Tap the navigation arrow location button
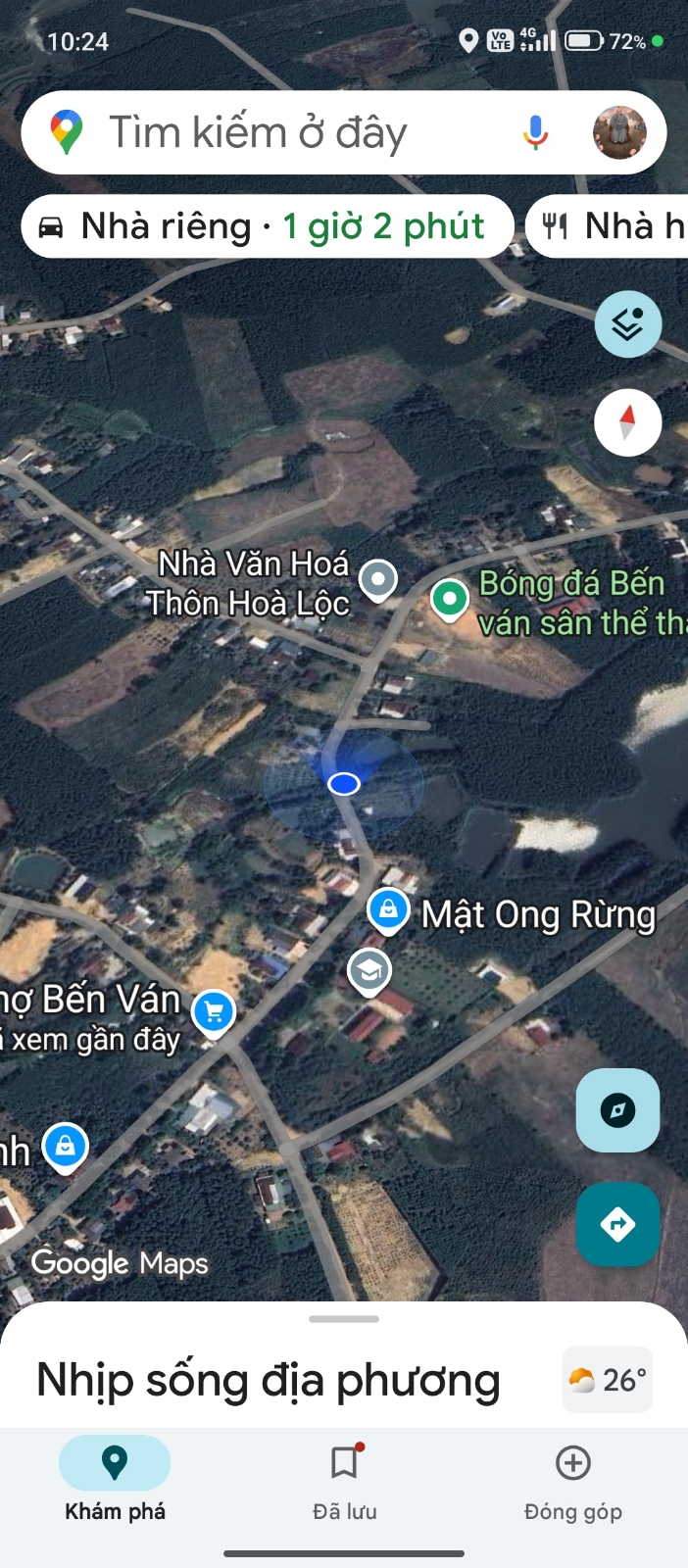Screen dimensions: 688x1568 617,1110
